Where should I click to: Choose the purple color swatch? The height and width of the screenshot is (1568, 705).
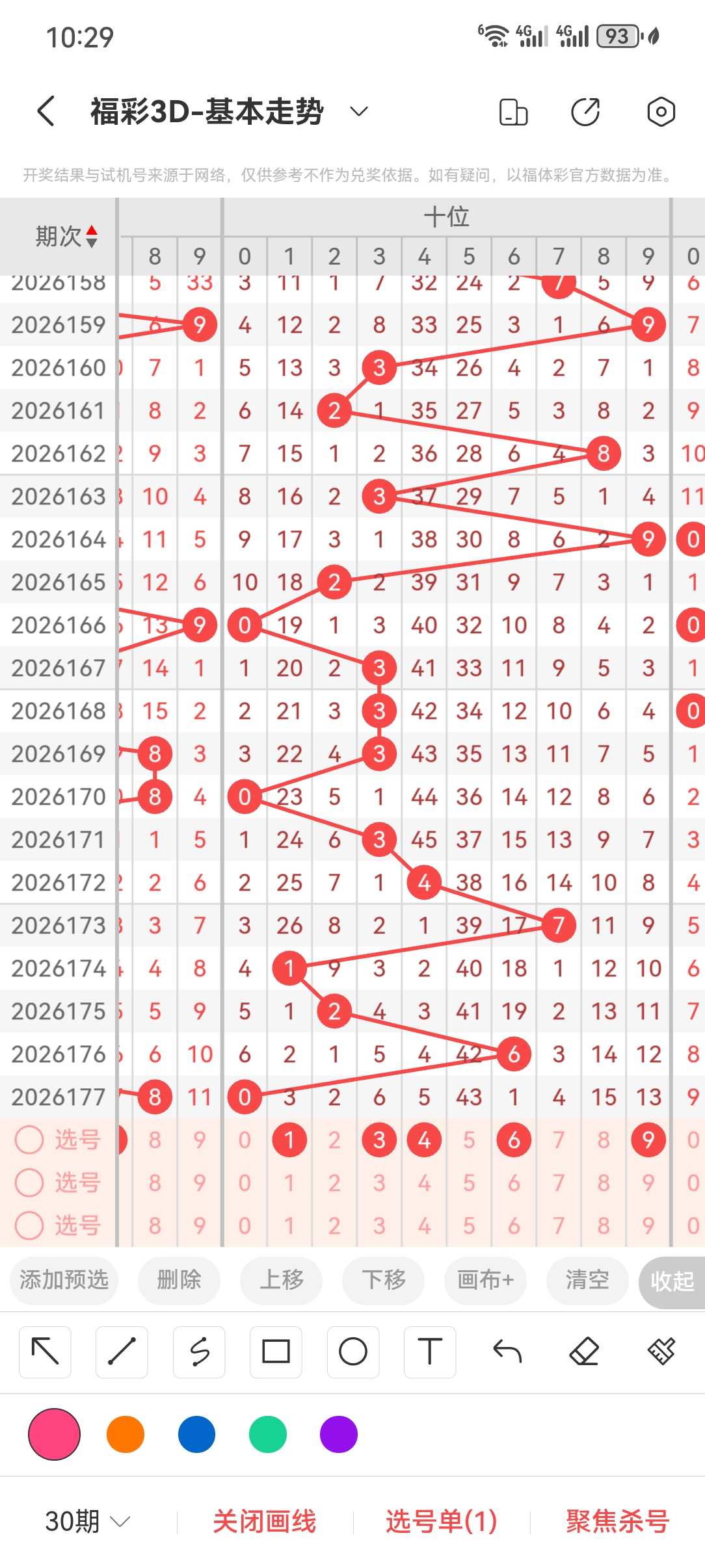[x=339, y=1434]
